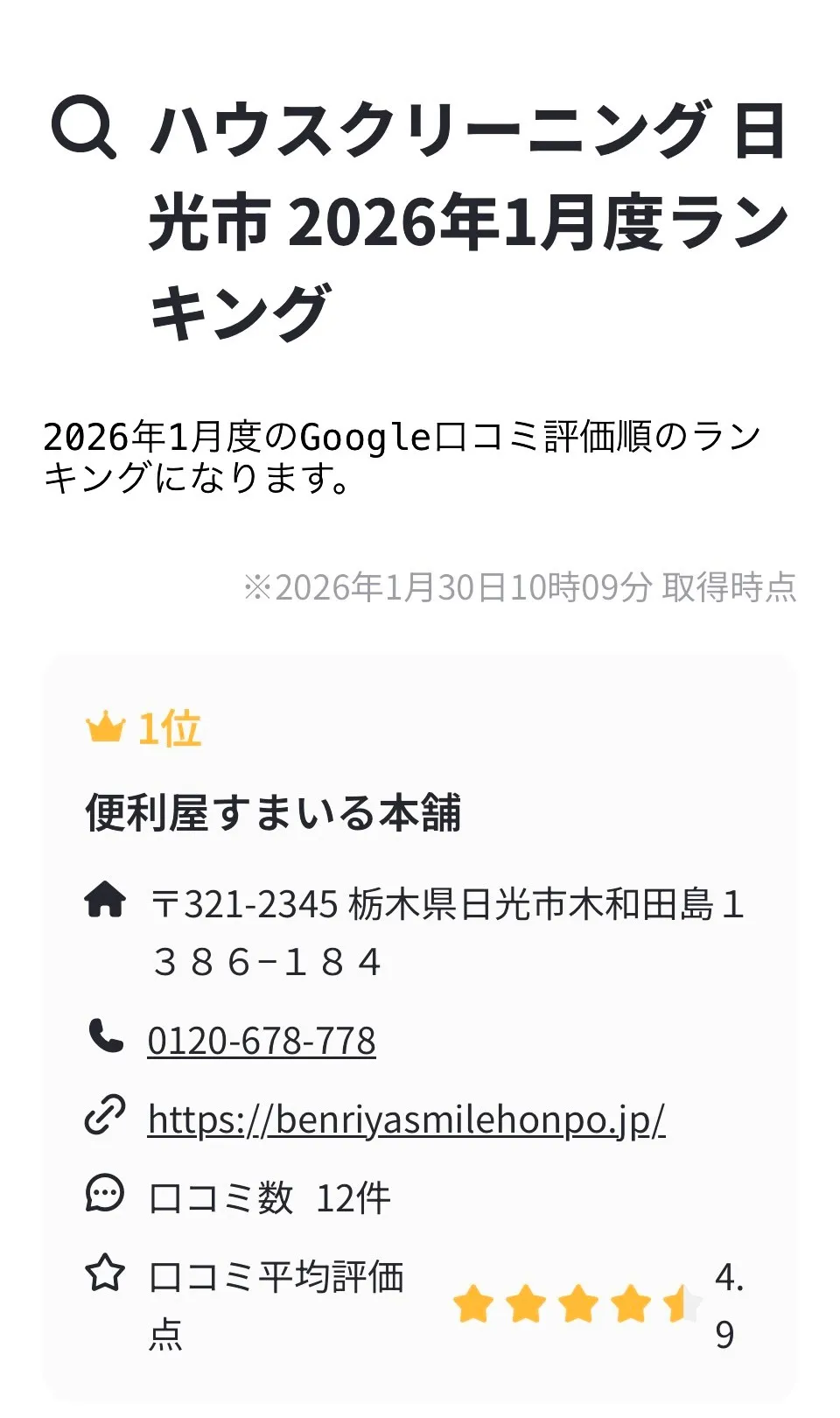Click the phone receiver icon
This screenshot has width=840, height=1418.
tap(107, 1037)
